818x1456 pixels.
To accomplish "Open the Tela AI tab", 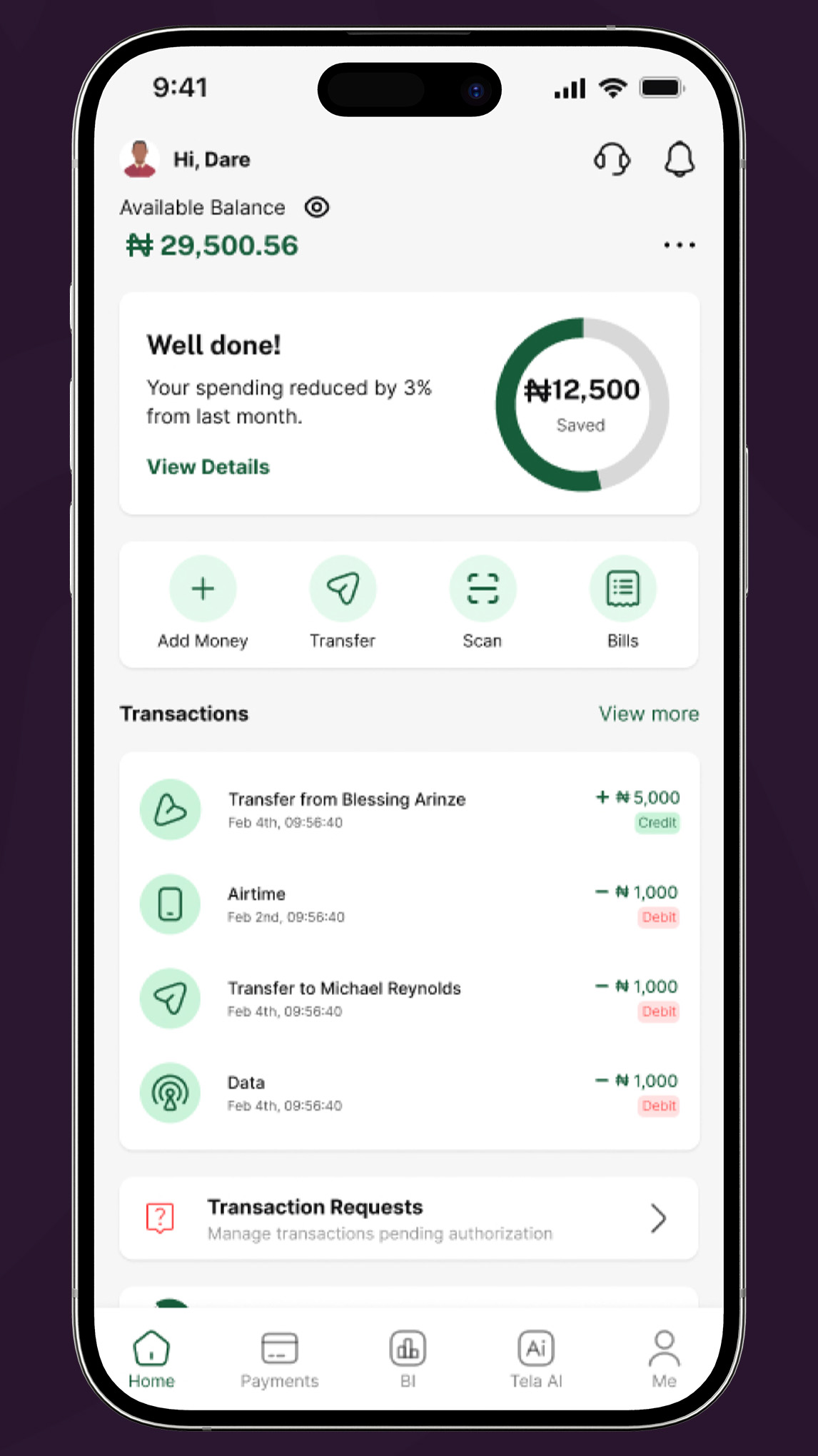I will [536, 1360].
